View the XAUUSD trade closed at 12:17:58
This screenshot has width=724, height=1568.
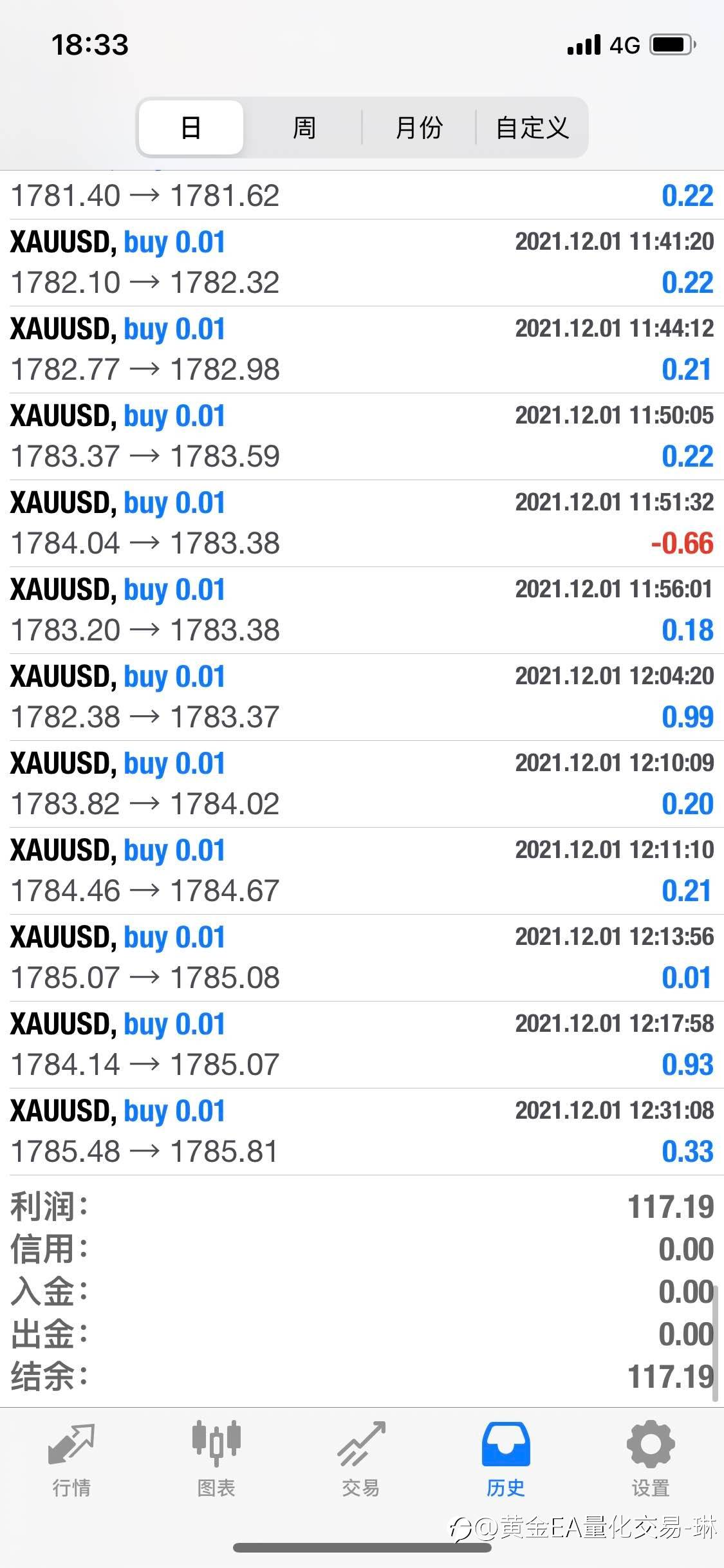point(362,1045)
